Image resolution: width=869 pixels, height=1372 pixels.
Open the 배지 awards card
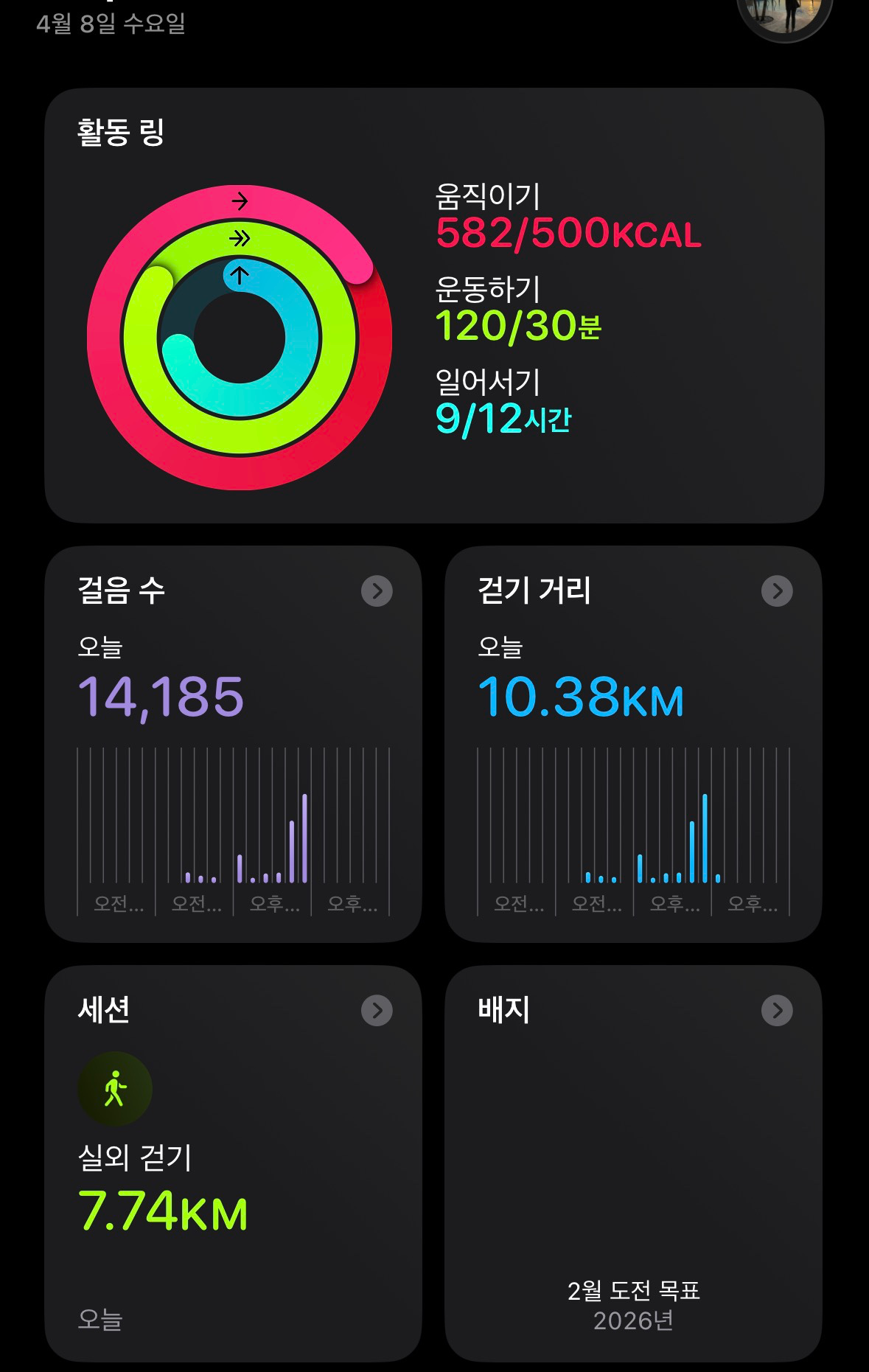click(x=633, y=1163)
